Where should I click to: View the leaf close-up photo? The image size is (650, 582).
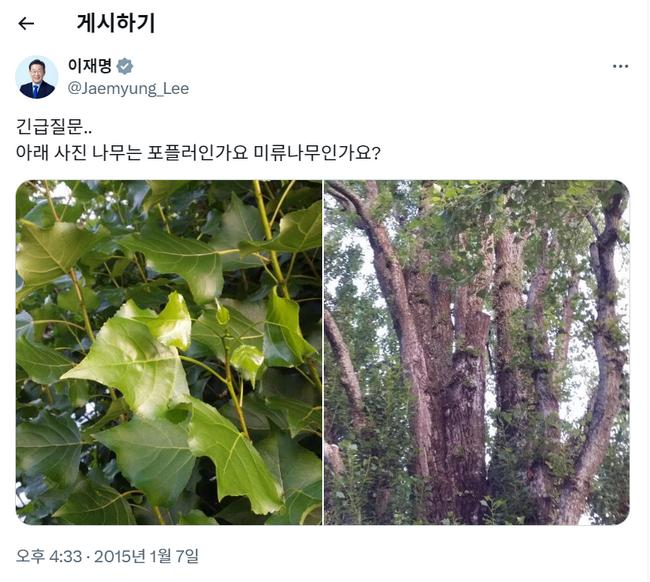(x=169, y=352)
